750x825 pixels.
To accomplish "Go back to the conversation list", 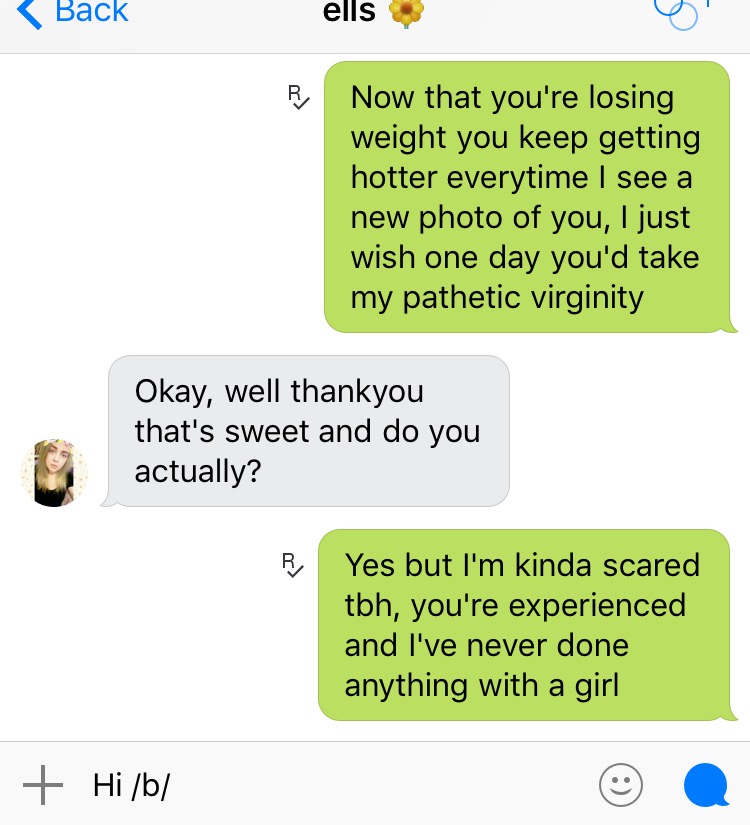I will (73, 12).
